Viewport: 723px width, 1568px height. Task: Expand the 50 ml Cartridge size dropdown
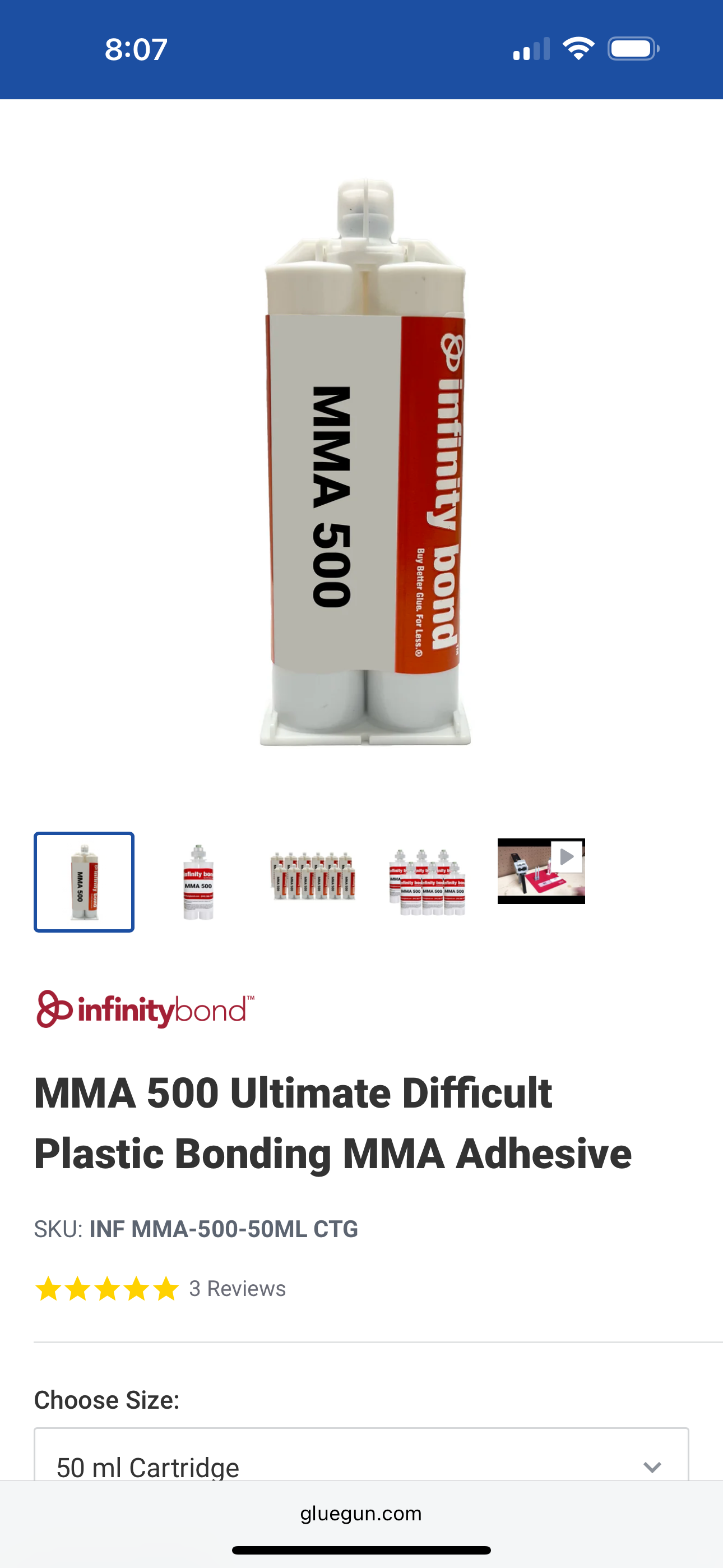pos(361,1461)
